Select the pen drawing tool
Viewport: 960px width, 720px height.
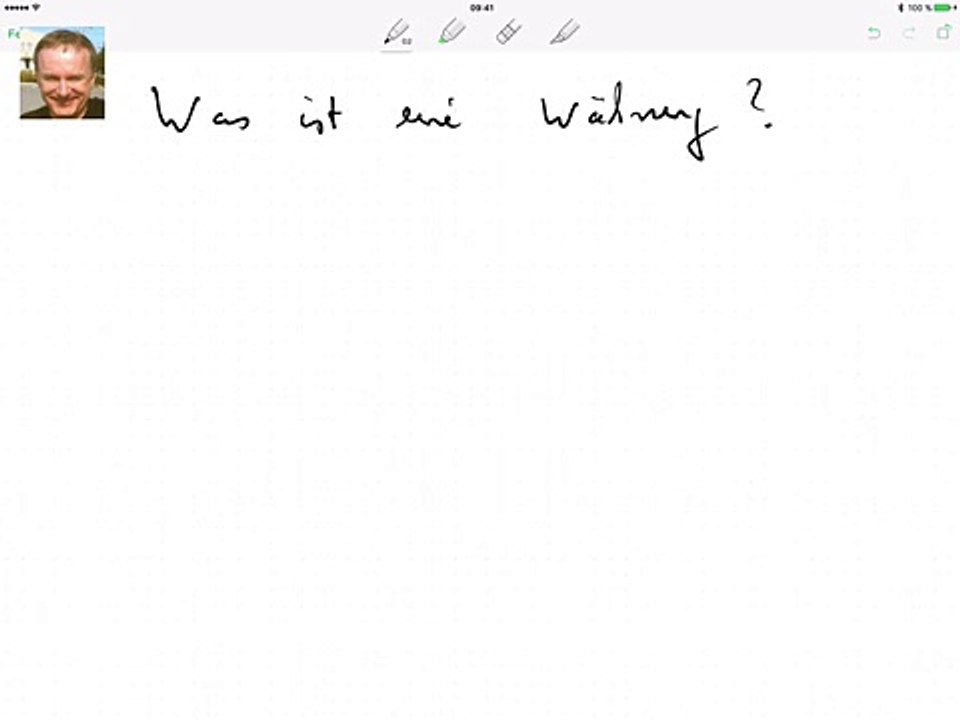coord(396,34)
